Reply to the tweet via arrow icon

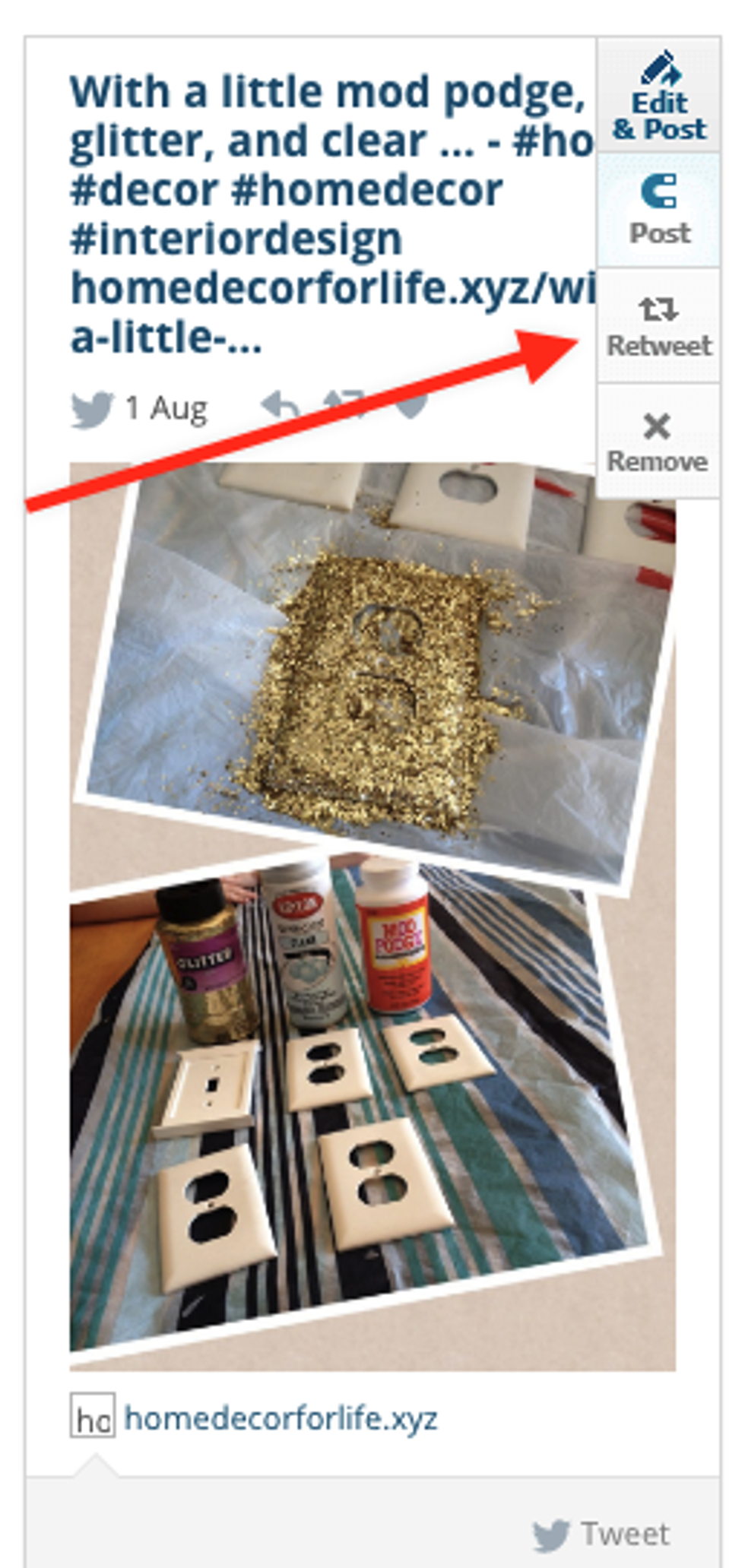(x=280, y=406)
